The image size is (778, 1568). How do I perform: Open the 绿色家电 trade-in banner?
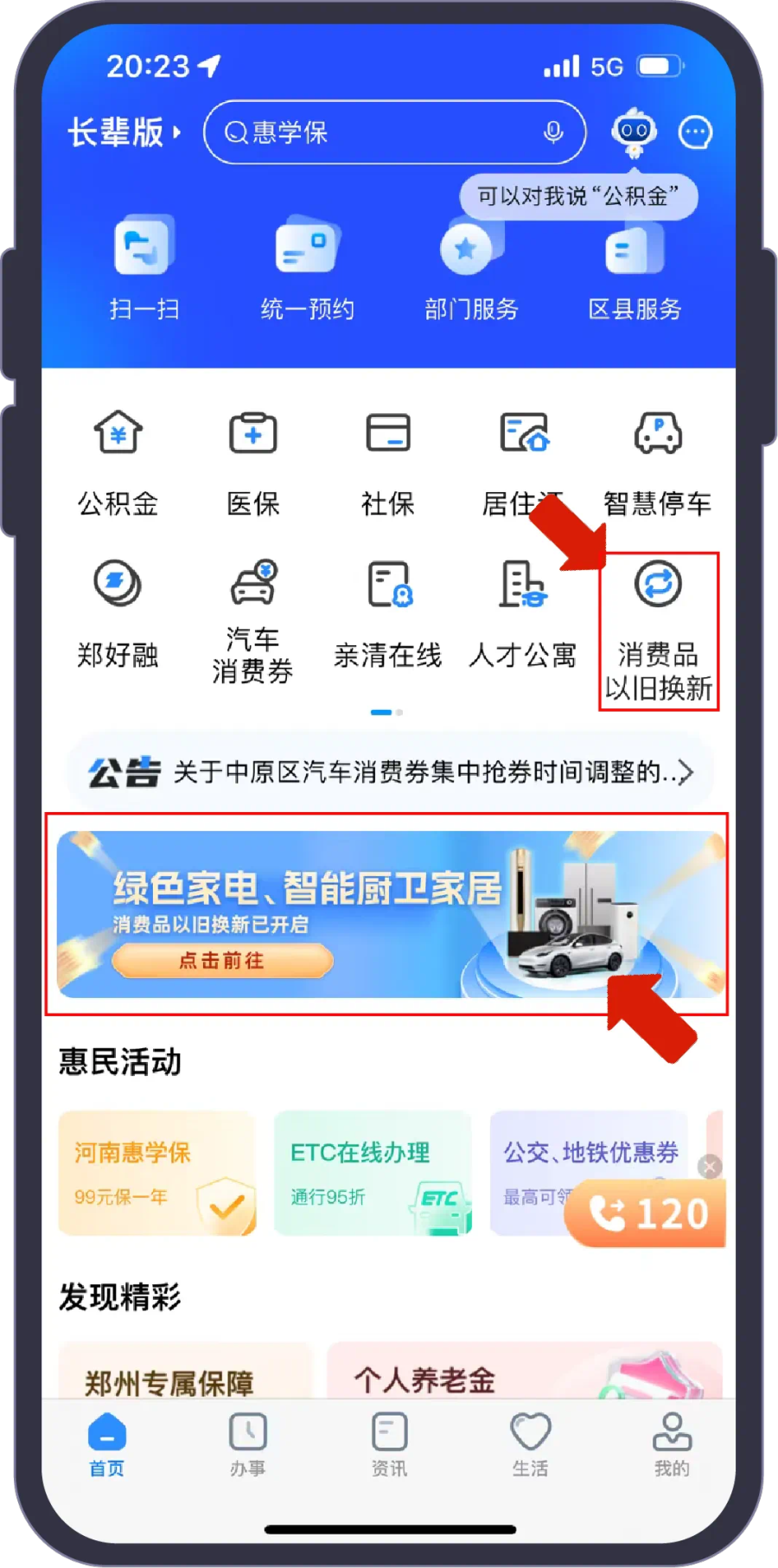[389, 914]
